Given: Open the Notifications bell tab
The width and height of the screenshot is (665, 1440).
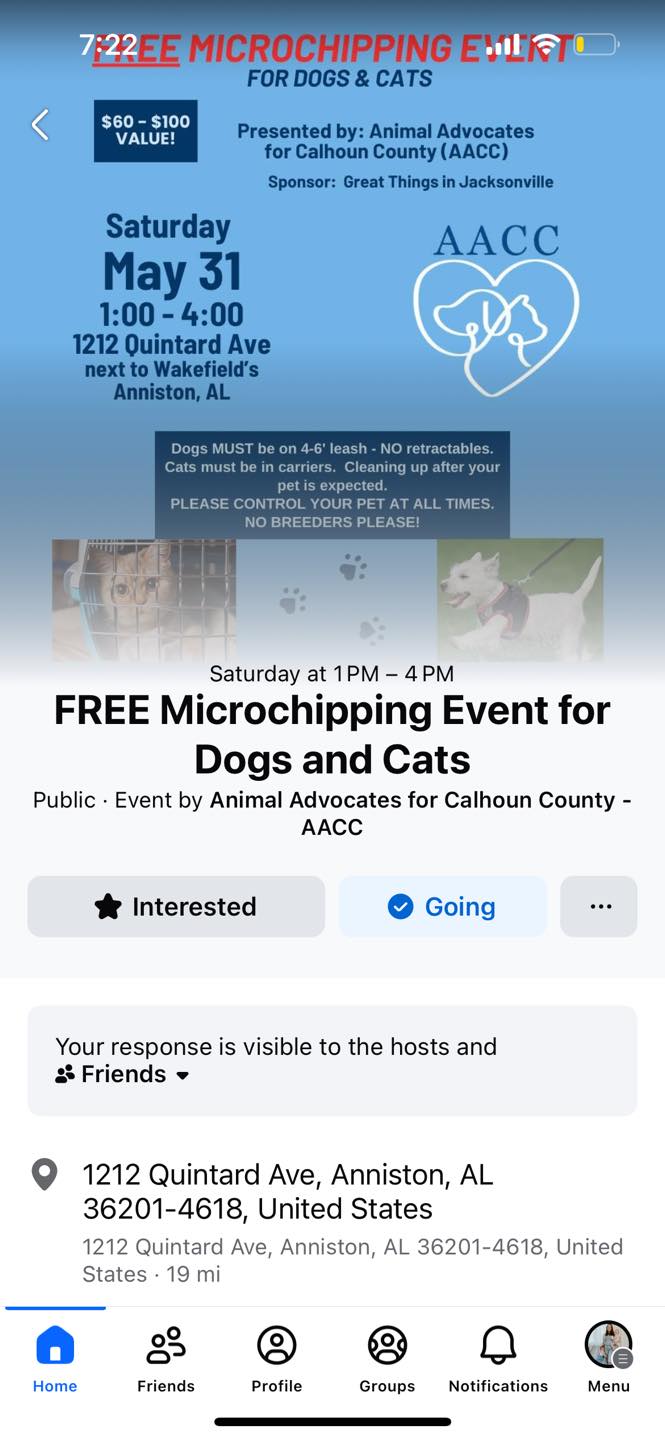Looking at the screenshot, I should pyautogui.click(x=498, y=1358).
